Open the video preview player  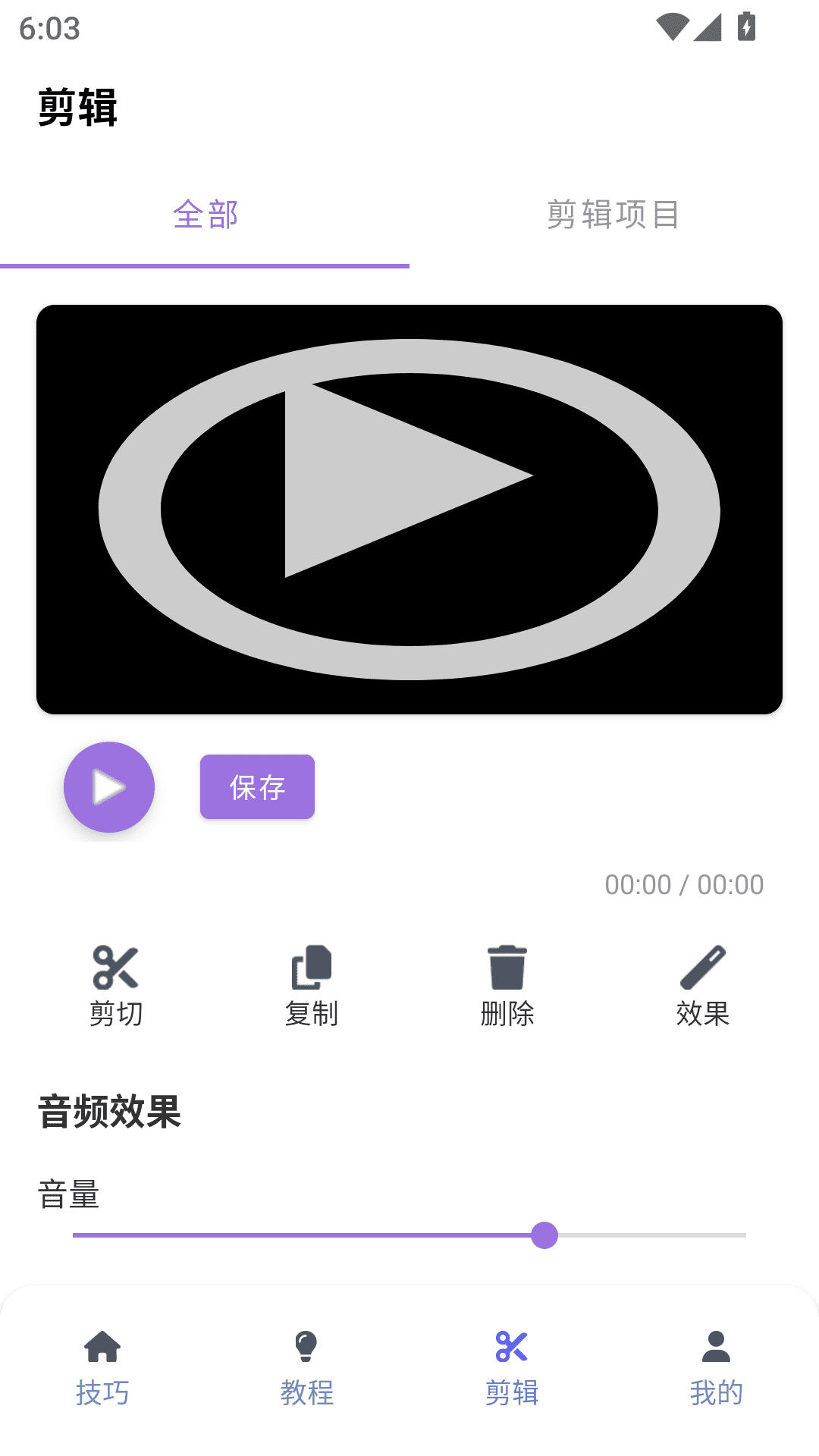coord(409,509)
